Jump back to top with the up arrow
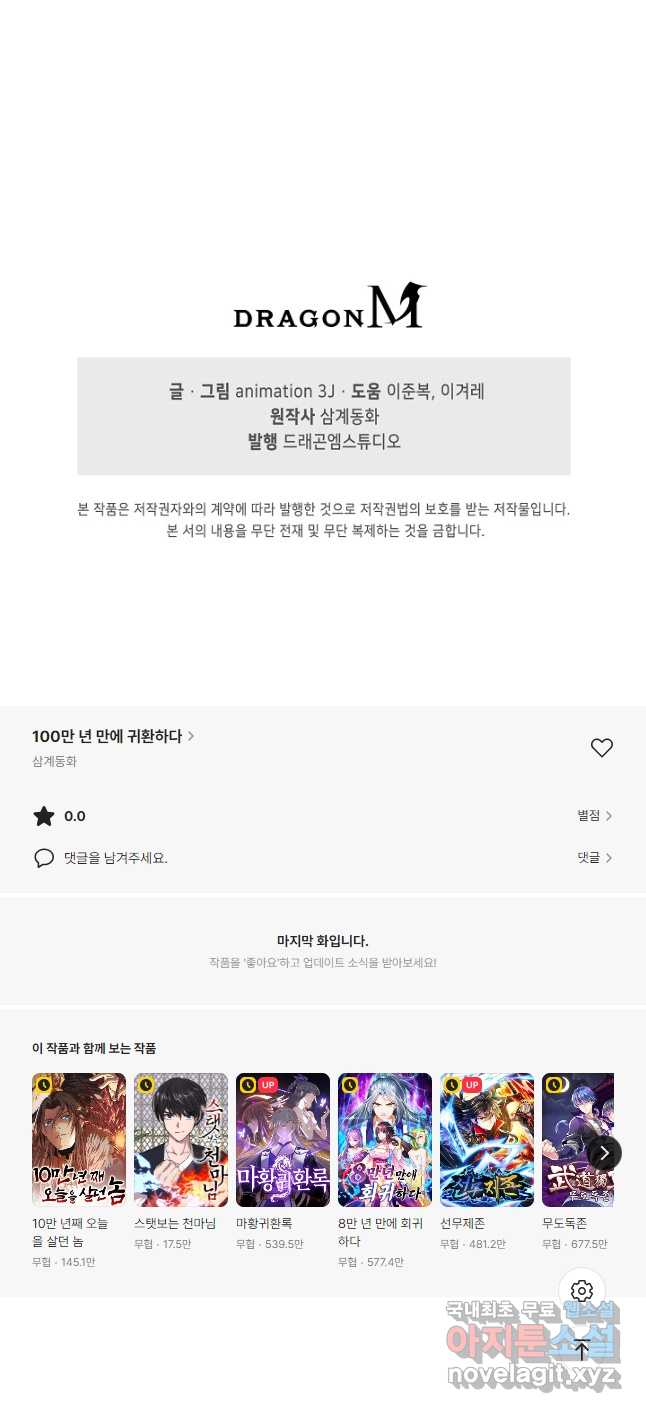Viewport: 646px width, 1413px height. (x=582, y=1350)
